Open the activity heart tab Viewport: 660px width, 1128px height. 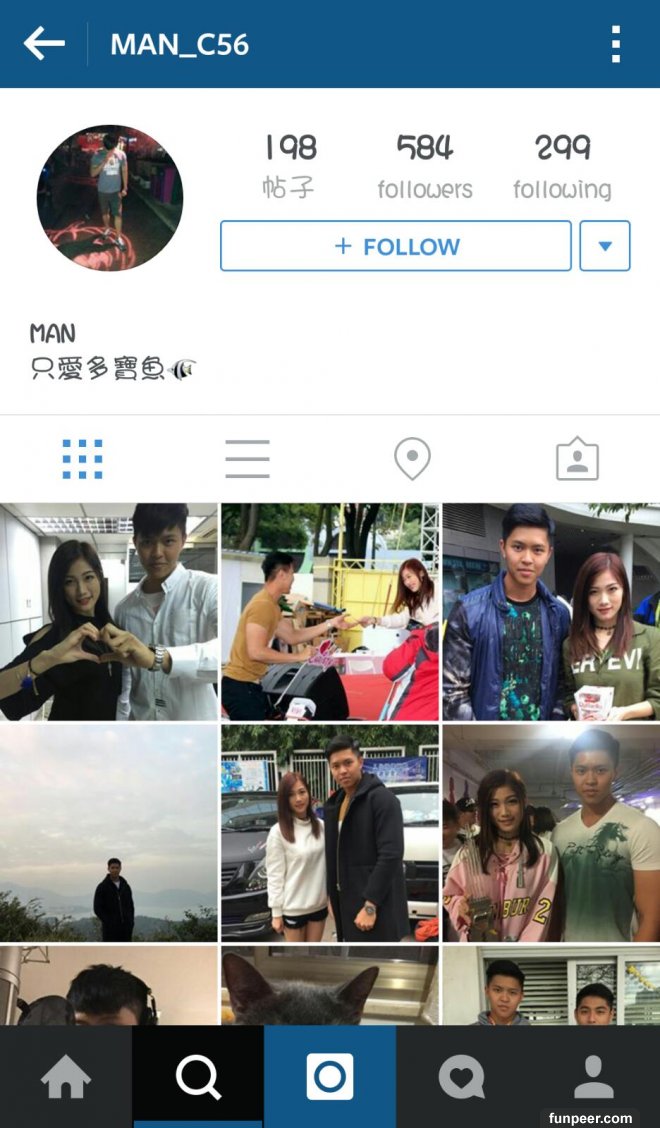coord(462,1078)
